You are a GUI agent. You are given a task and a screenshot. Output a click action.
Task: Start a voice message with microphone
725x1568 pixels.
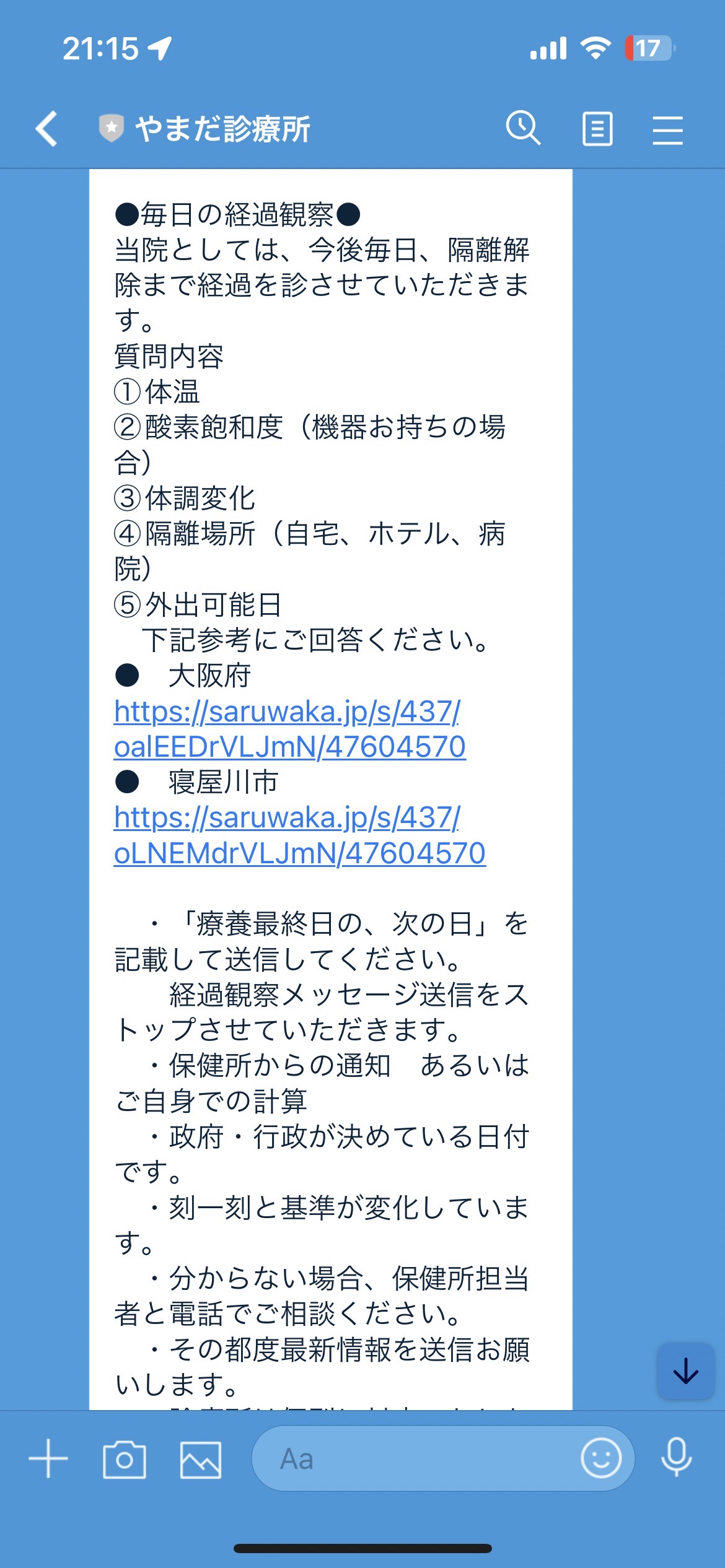676,1457
